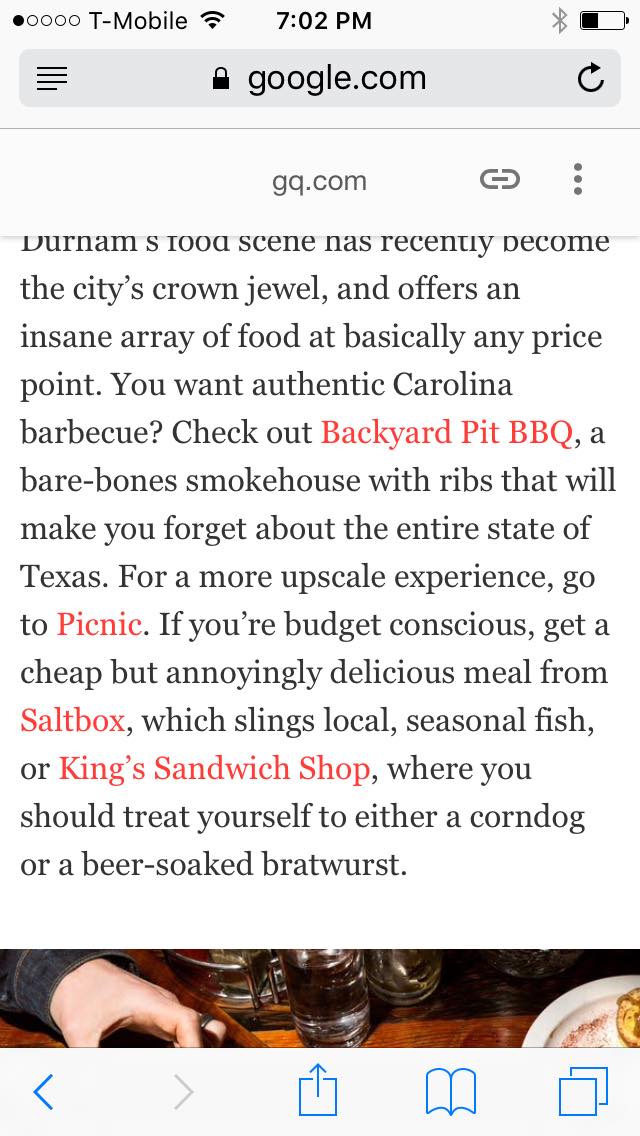Show all open Safari tabs

[x=583, y=1092]
